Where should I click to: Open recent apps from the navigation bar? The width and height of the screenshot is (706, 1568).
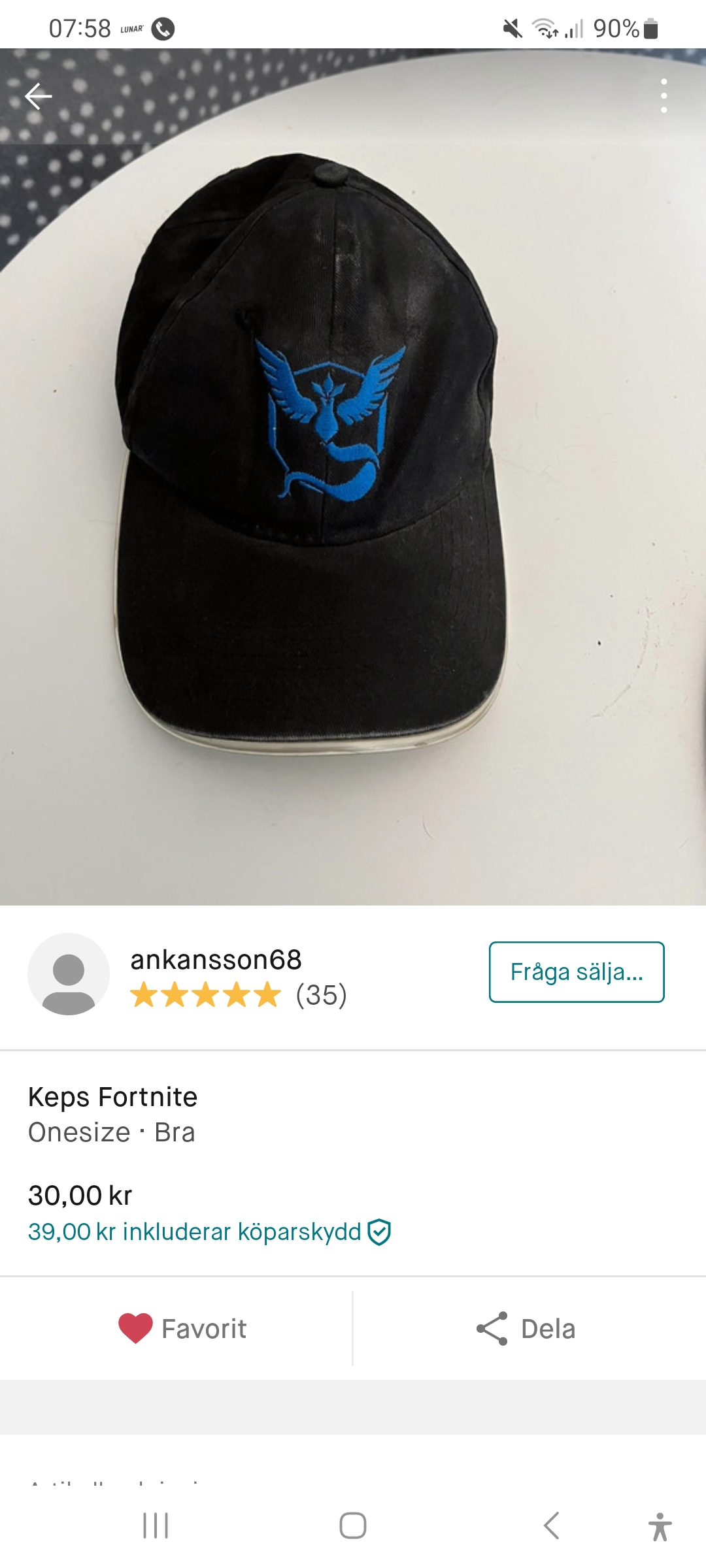pos(156,1526)
